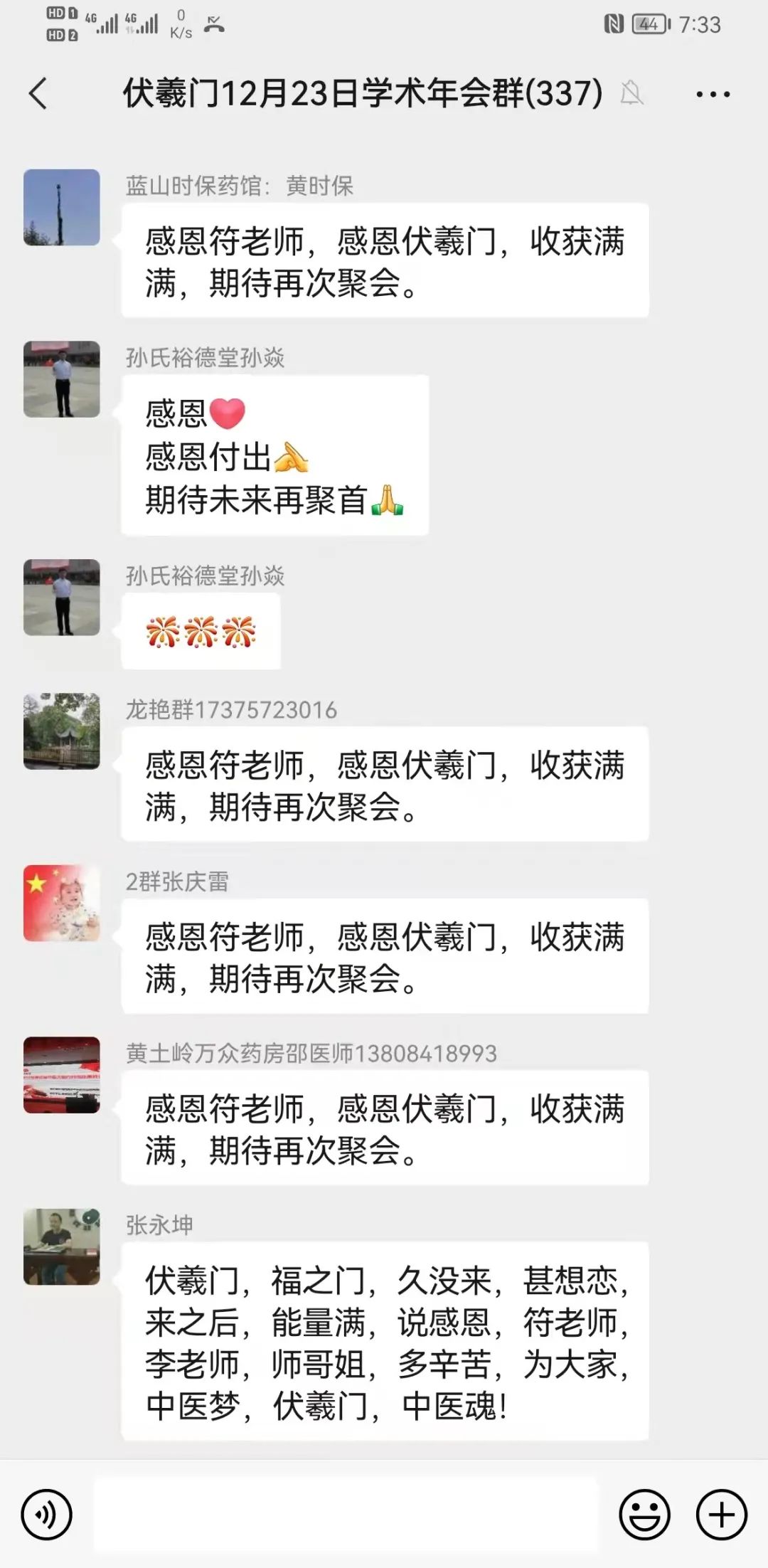Go back from the group chat
The image size is (768, 1568).
tap(38, 94)
